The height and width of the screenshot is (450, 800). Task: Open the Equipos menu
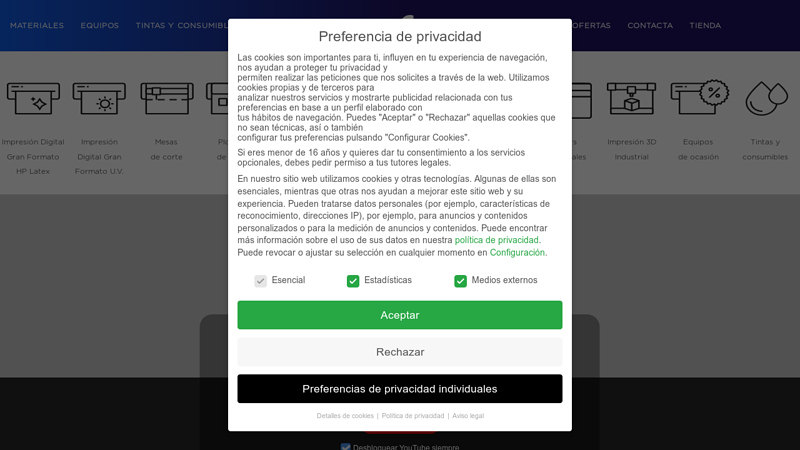coord(99,25)
